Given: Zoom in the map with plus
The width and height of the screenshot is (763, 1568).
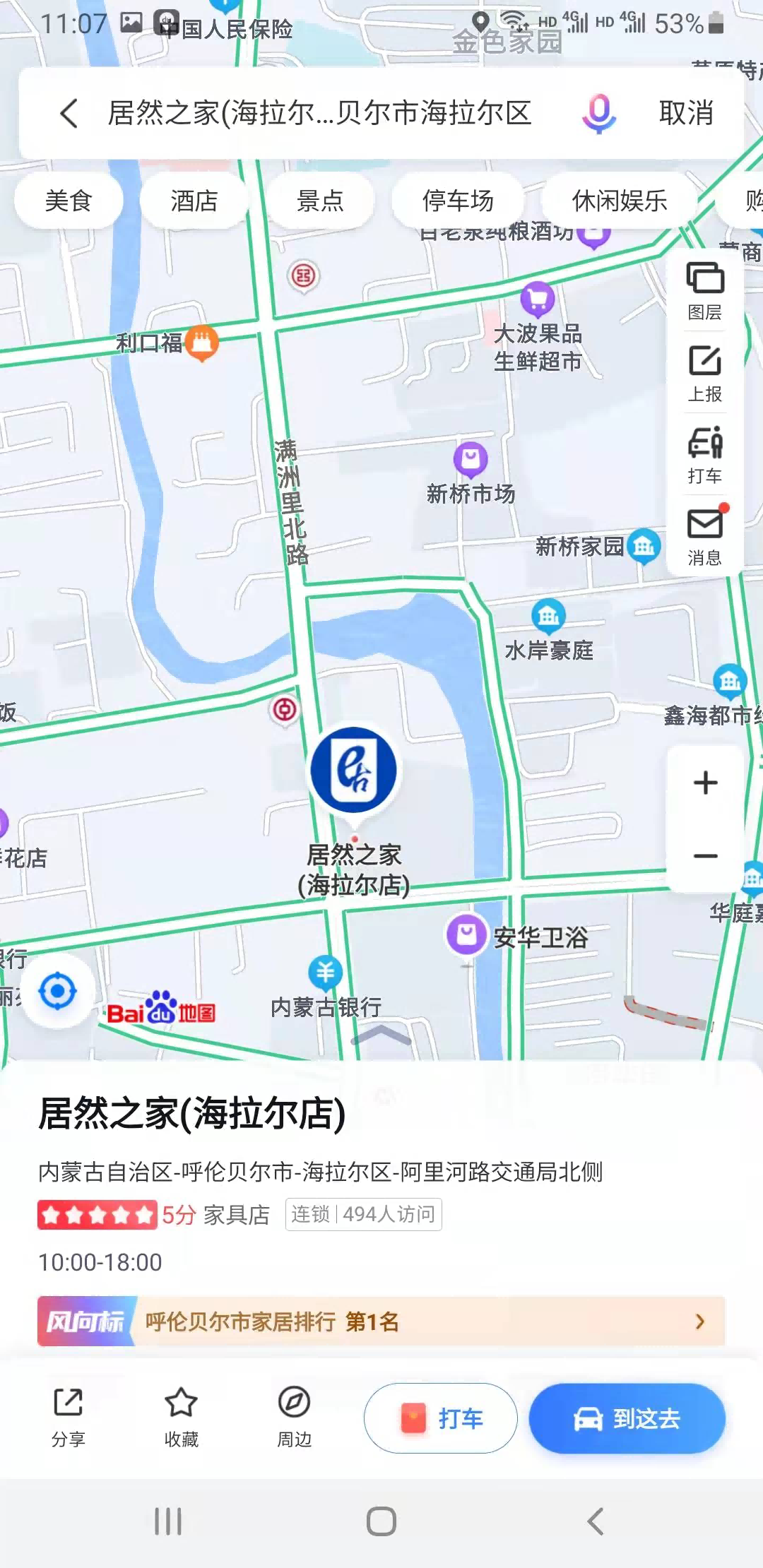Looking at the screenshot, I should (x=705, y=783).
